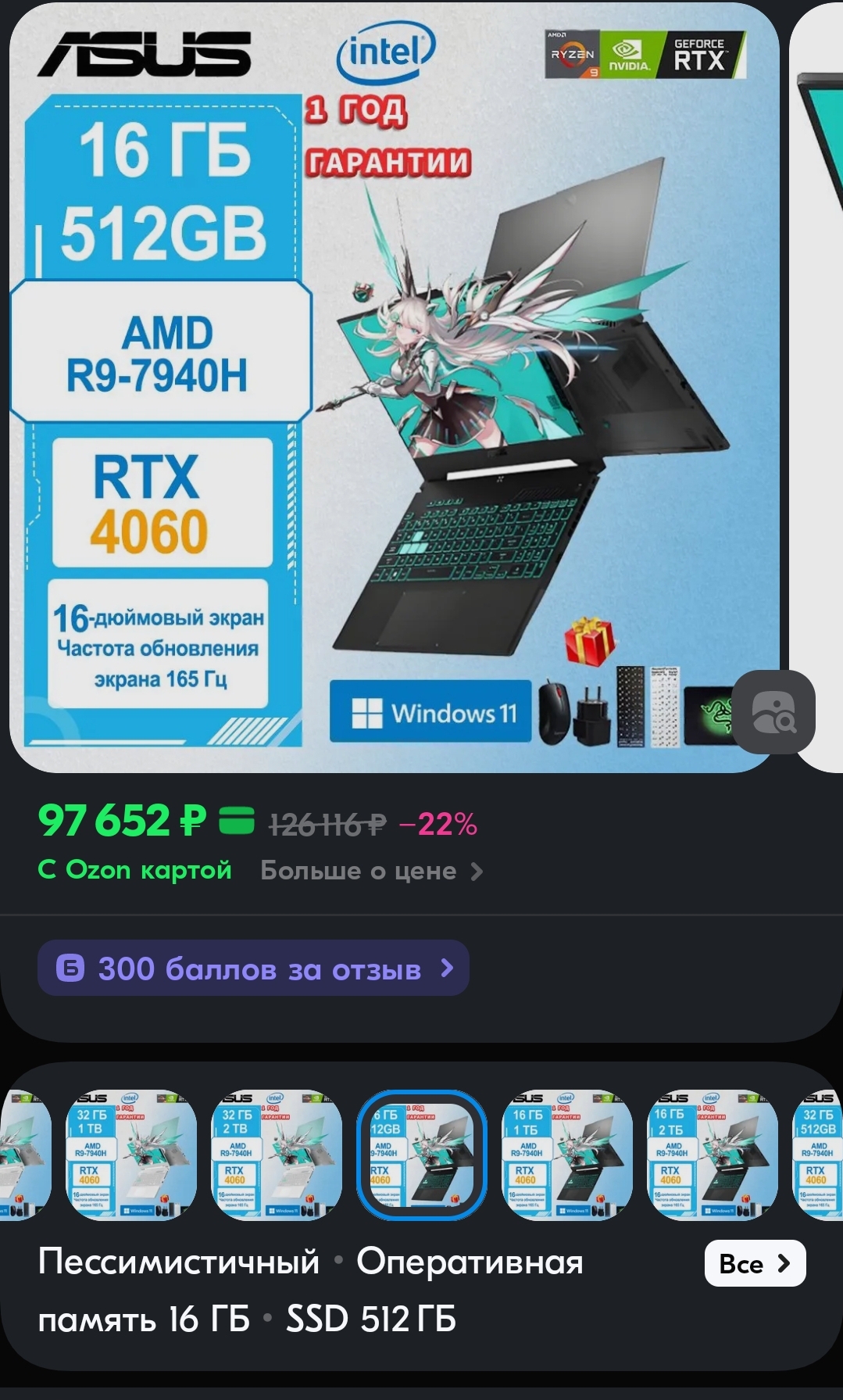843x1400 pixels.
Task: Show all variants with the "Все" button
Action: (755, 1263)
